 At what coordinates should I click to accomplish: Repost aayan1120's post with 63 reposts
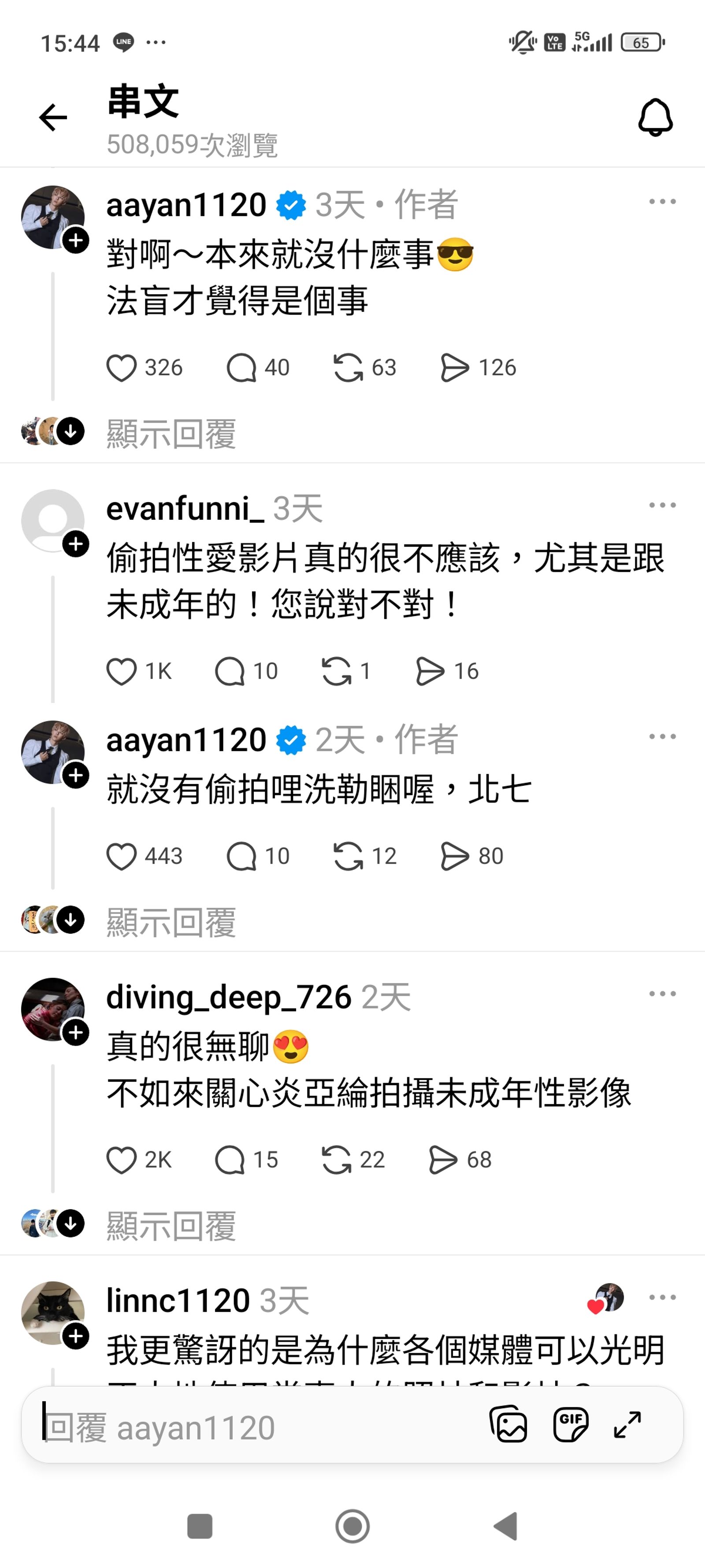pos(348,368)
